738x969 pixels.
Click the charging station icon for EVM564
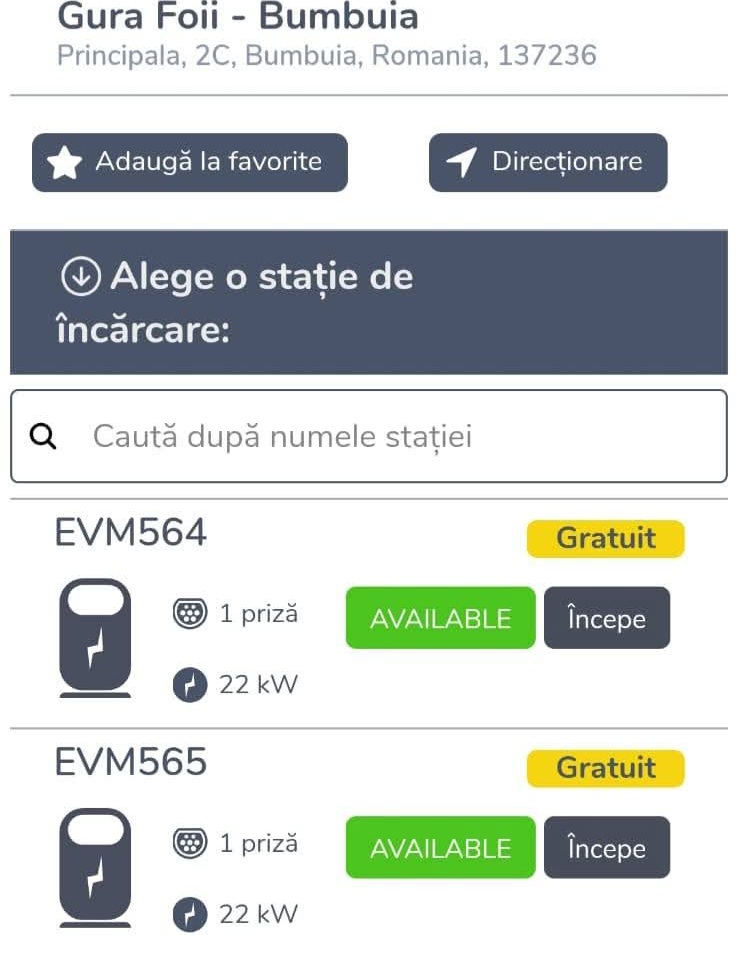coord(95,637)
